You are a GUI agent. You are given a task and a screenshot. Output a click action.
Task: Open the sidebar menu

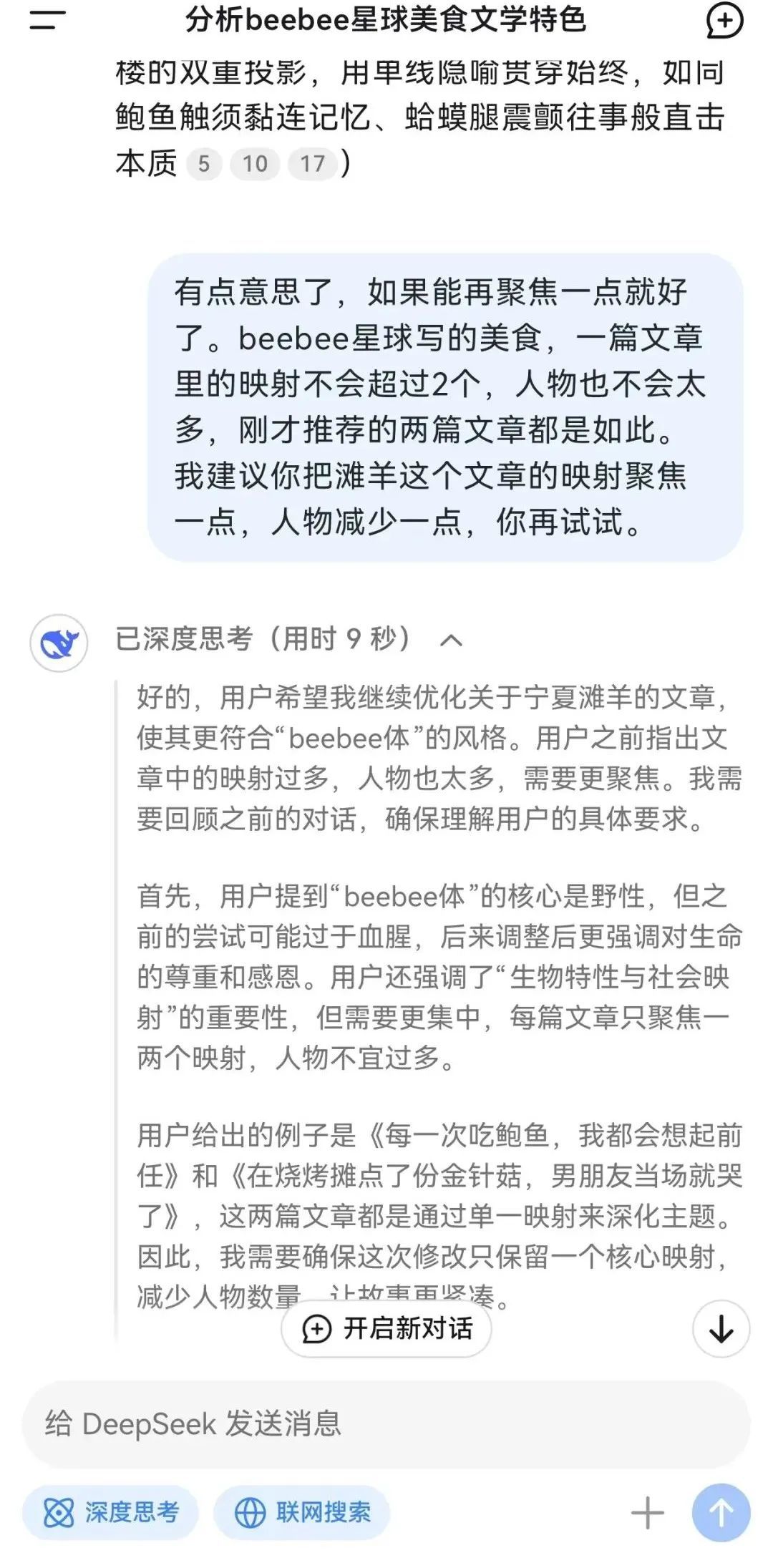47,20
